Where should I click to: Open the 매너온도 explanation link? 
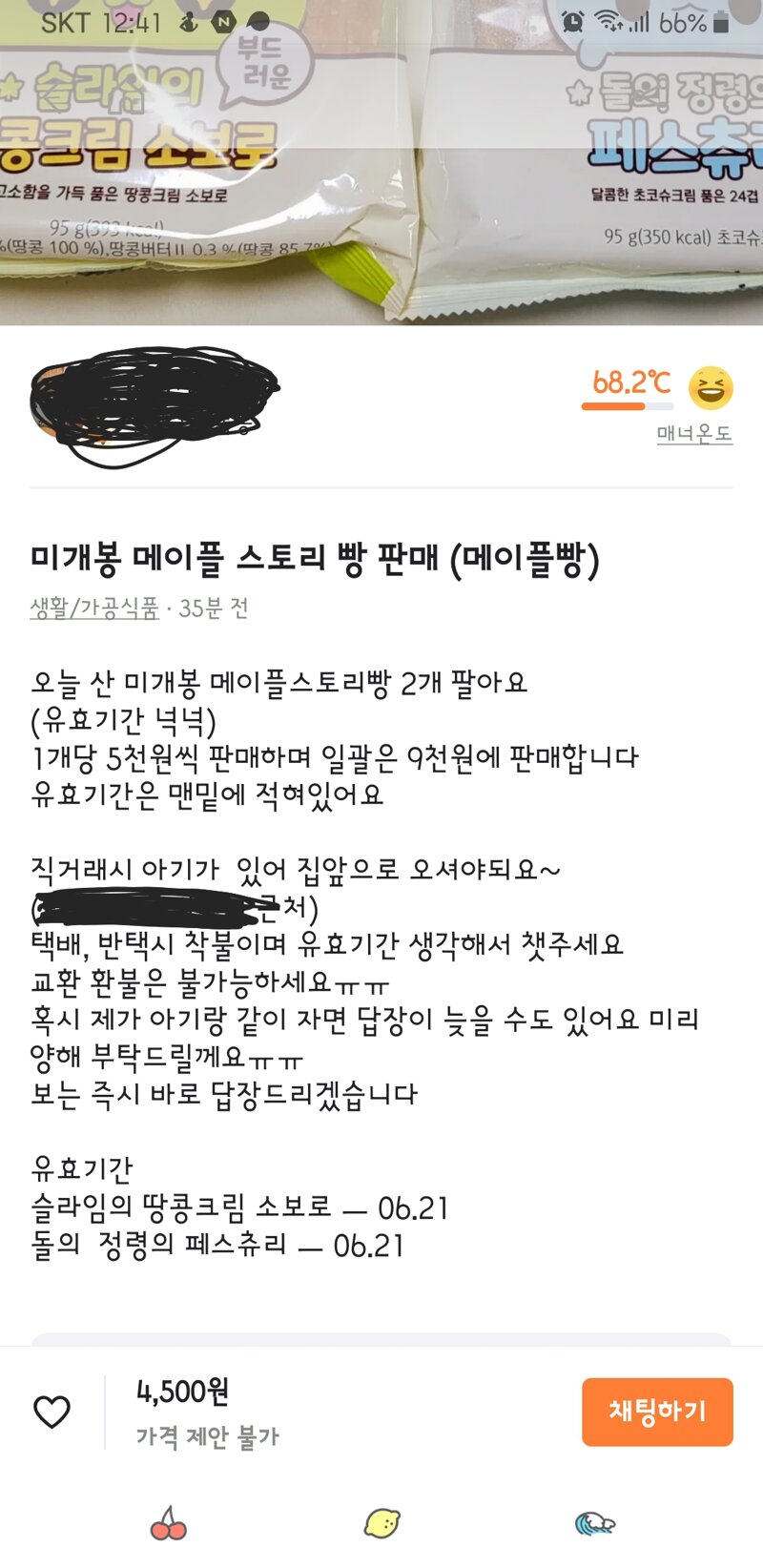[694, 434]
